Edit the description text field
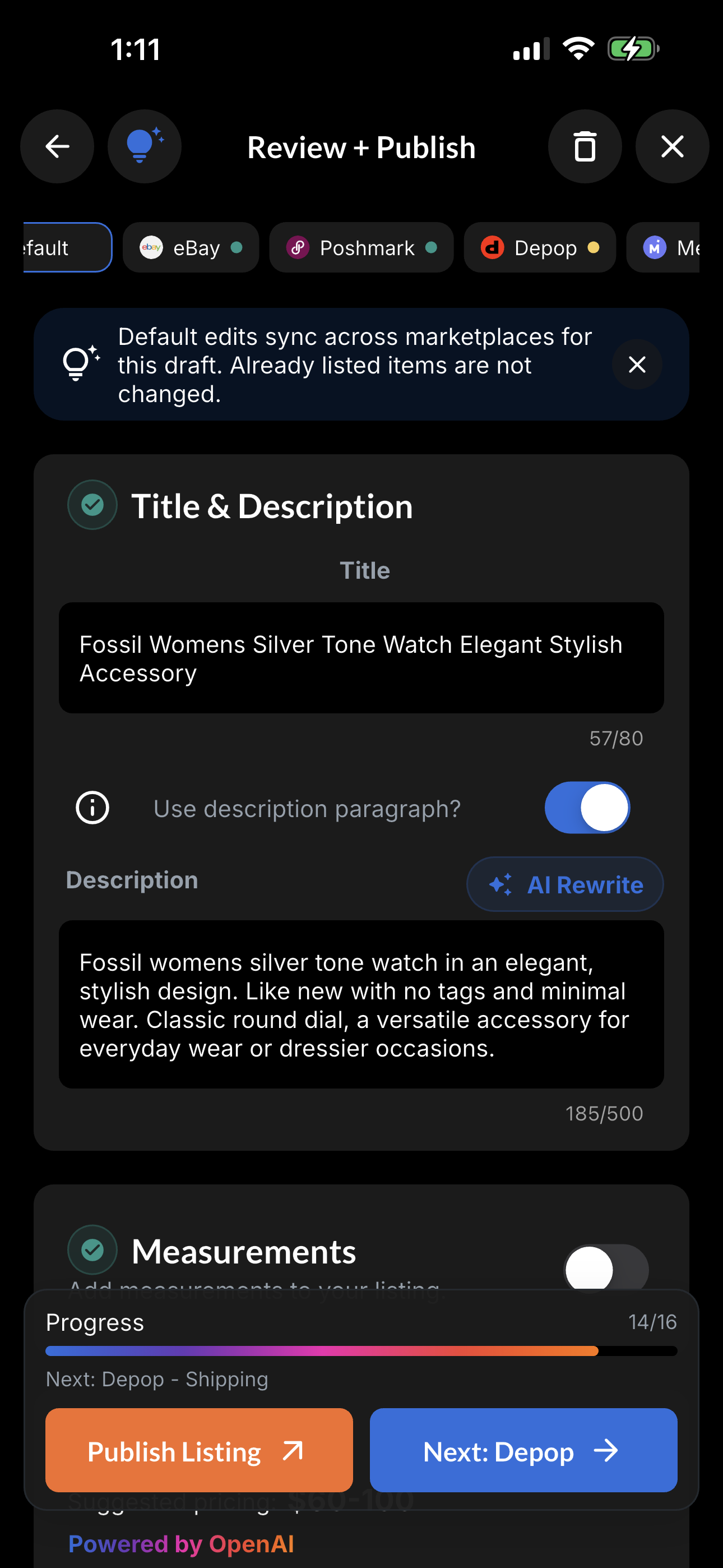 click(x=361, y=1004)
